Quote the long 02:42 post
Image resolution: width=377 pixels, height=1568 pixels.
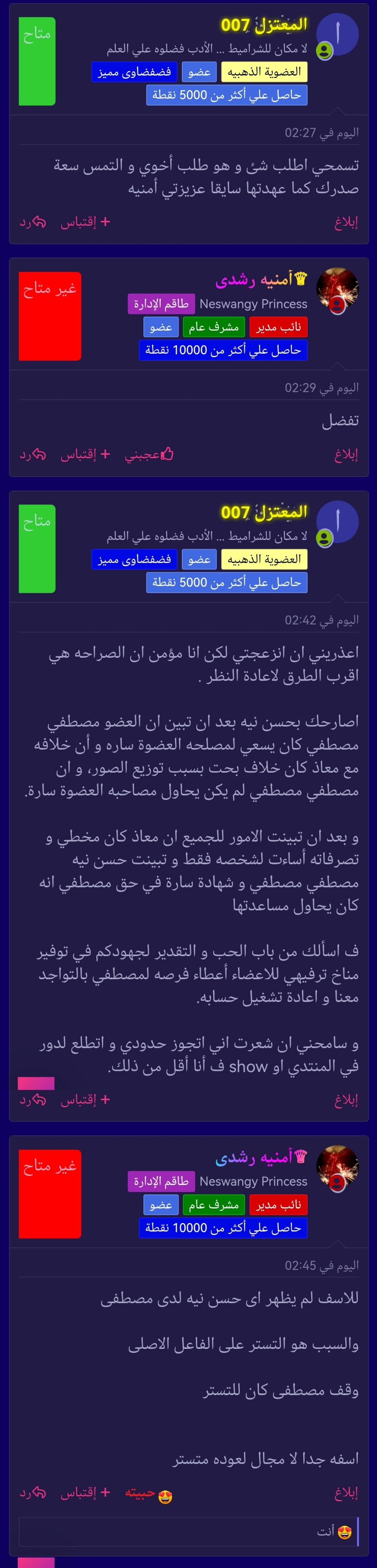click(x=85, y=1099)
